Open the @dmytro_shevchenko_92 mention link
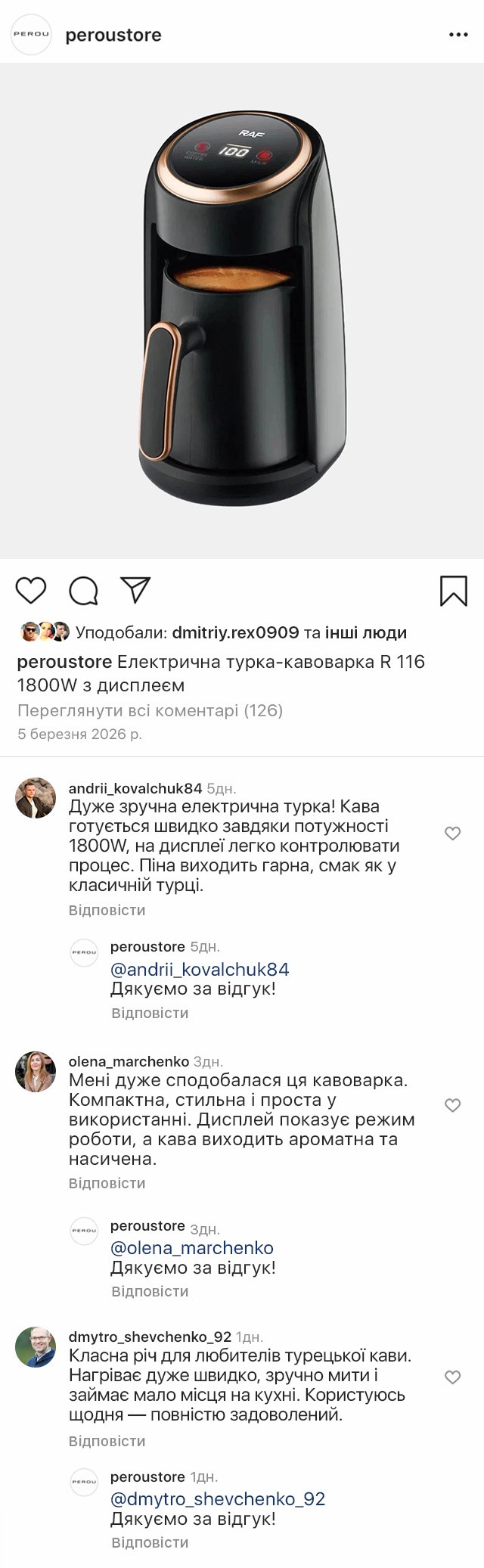Image resolution: width=484 pixels, height=1568 pixels. 218,1499
